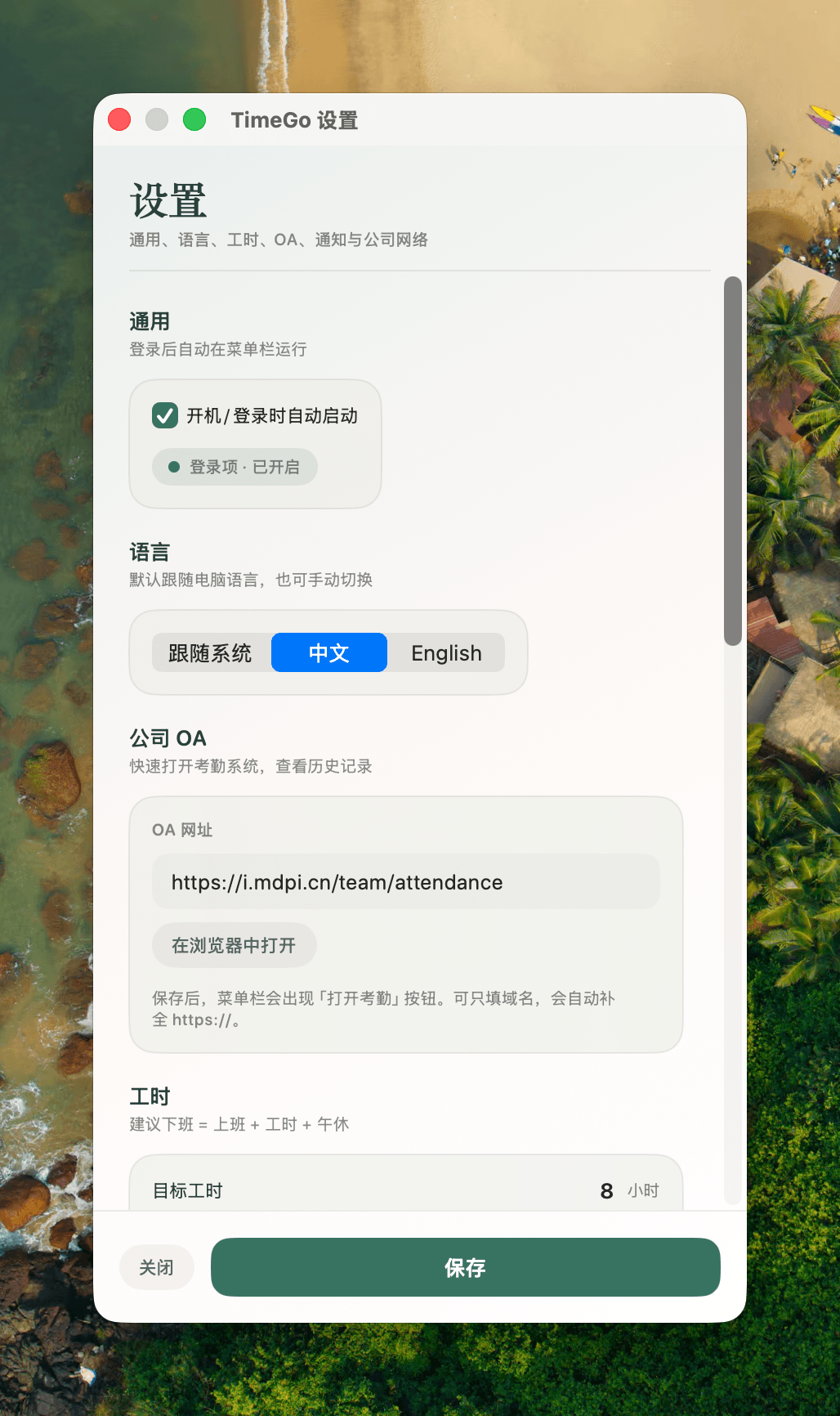The width and height of the screenshot is (840, 1416).
Task: Switch language to English
Action: click(x=446, y=652)
